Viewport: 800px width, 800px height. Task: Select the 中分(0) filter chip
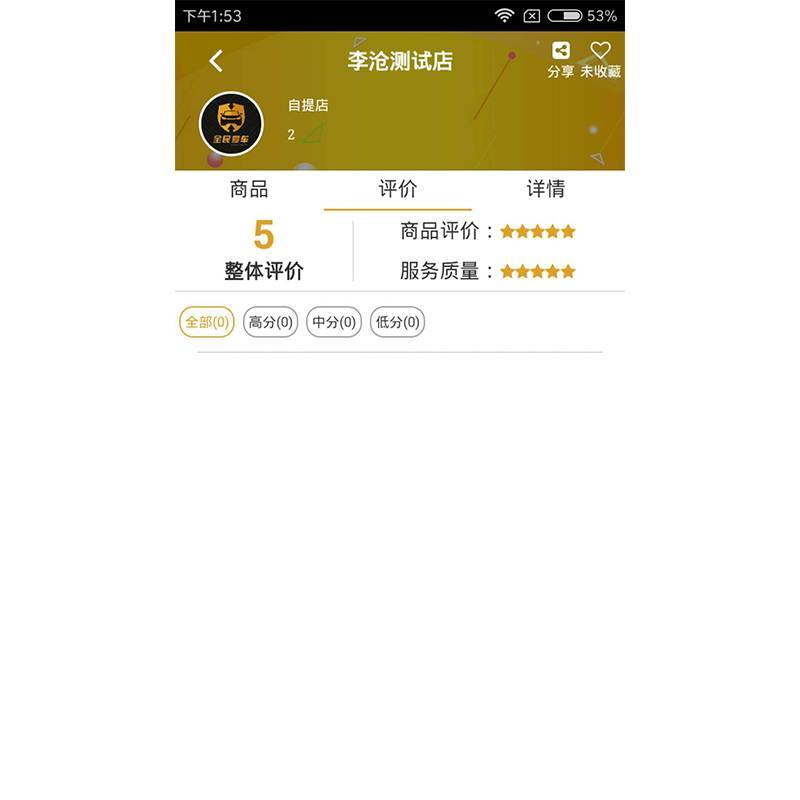point(334,322)
